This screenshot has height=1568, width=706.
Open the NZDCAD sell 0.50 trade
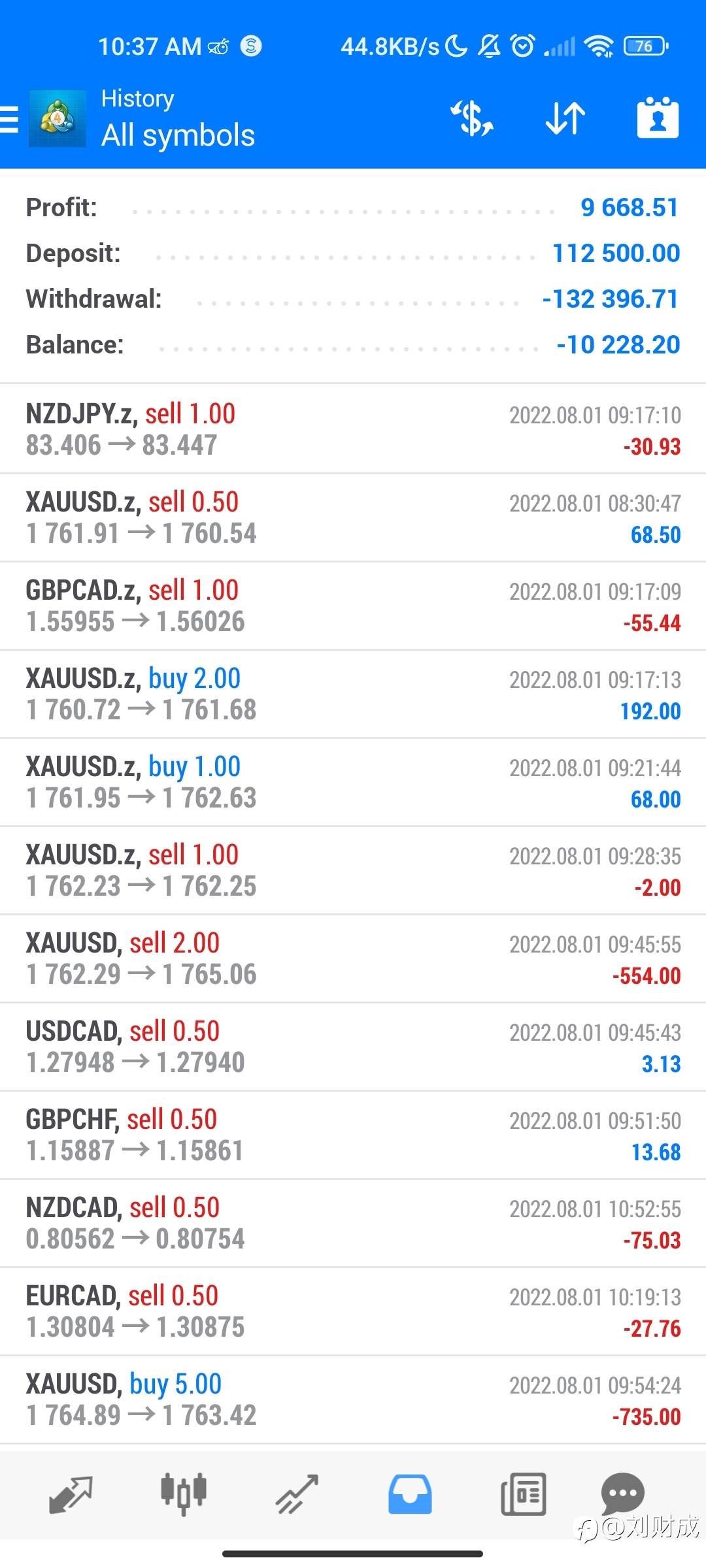[353, 1223]
